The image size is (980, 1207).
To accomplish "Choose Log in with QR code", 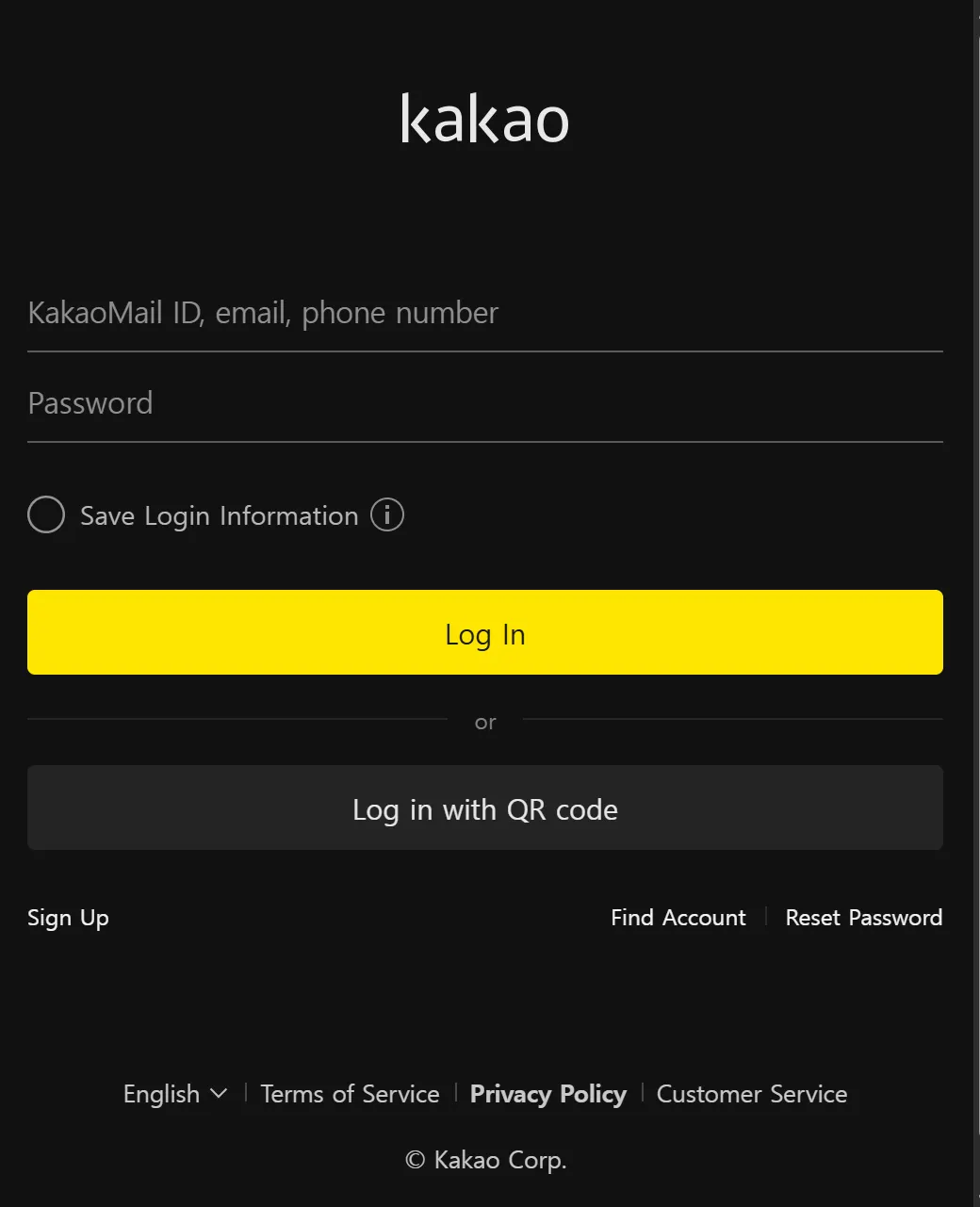I will 484,808.
